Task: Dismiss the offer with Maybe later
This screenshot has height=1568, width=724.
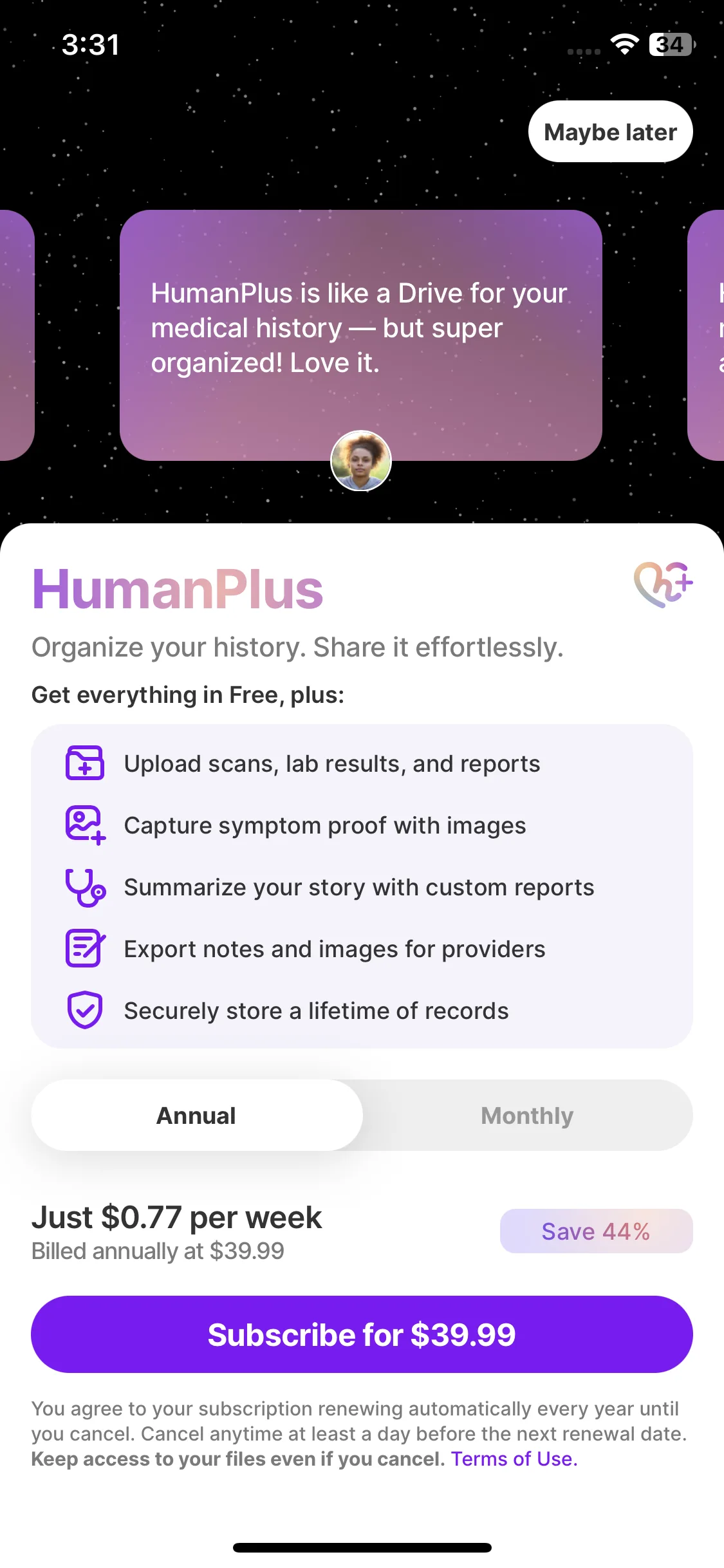Action: tap(610, 131)
